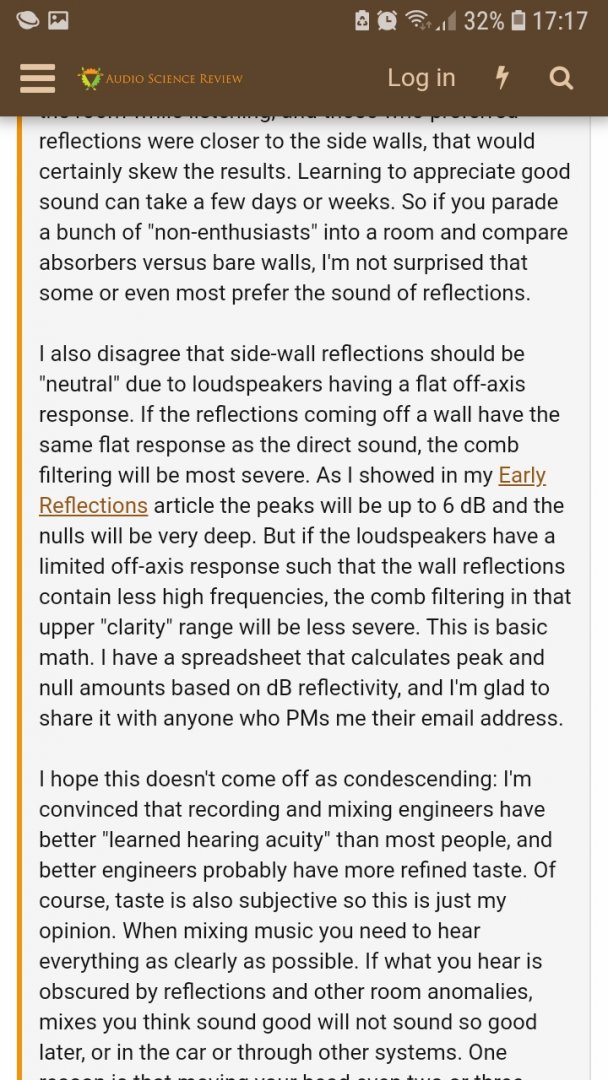Image resolution: width=608 pixels, height=1080 pixels.
Task: Tap Log in
Action: point(421,78)
